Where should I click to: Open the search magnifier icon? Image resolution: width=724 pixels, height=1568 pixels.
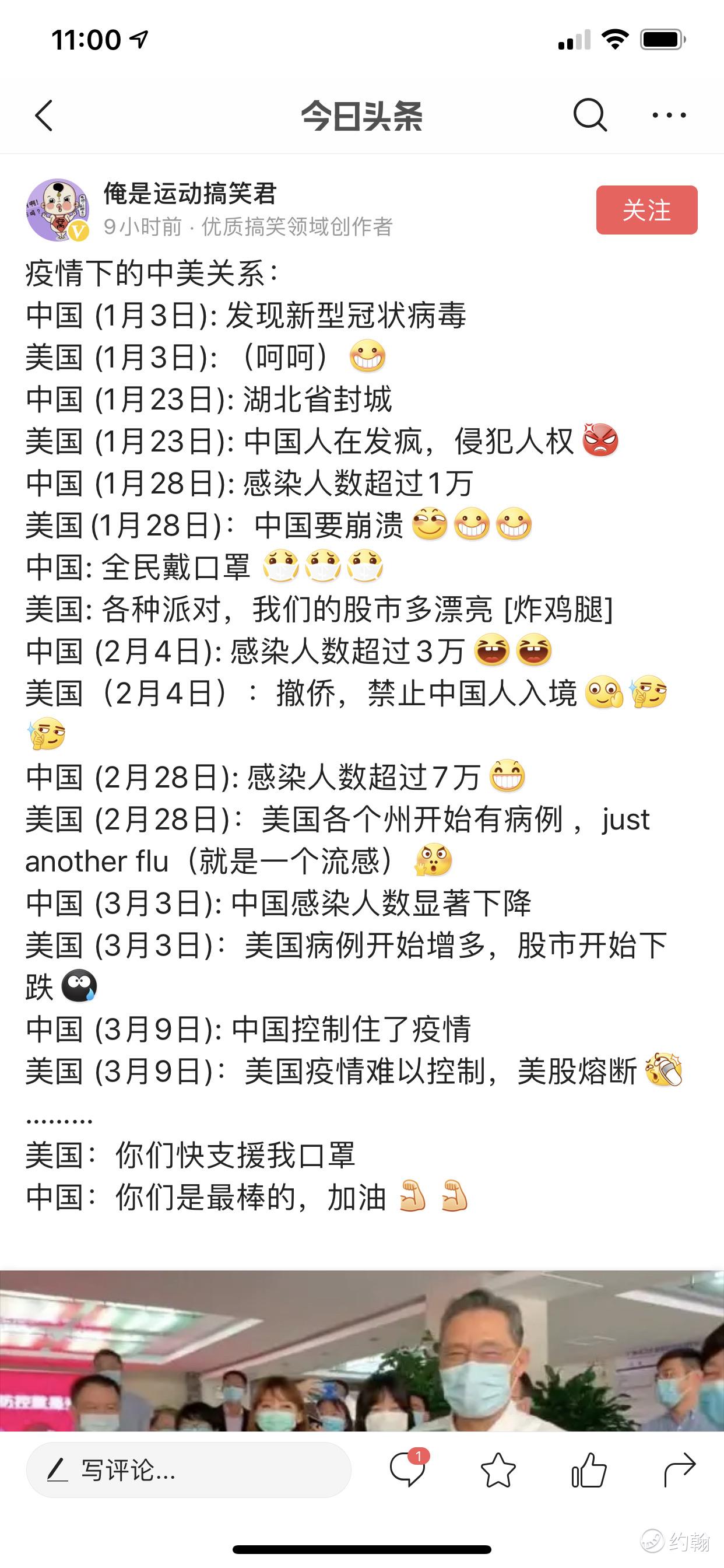[x=590, y=114]
